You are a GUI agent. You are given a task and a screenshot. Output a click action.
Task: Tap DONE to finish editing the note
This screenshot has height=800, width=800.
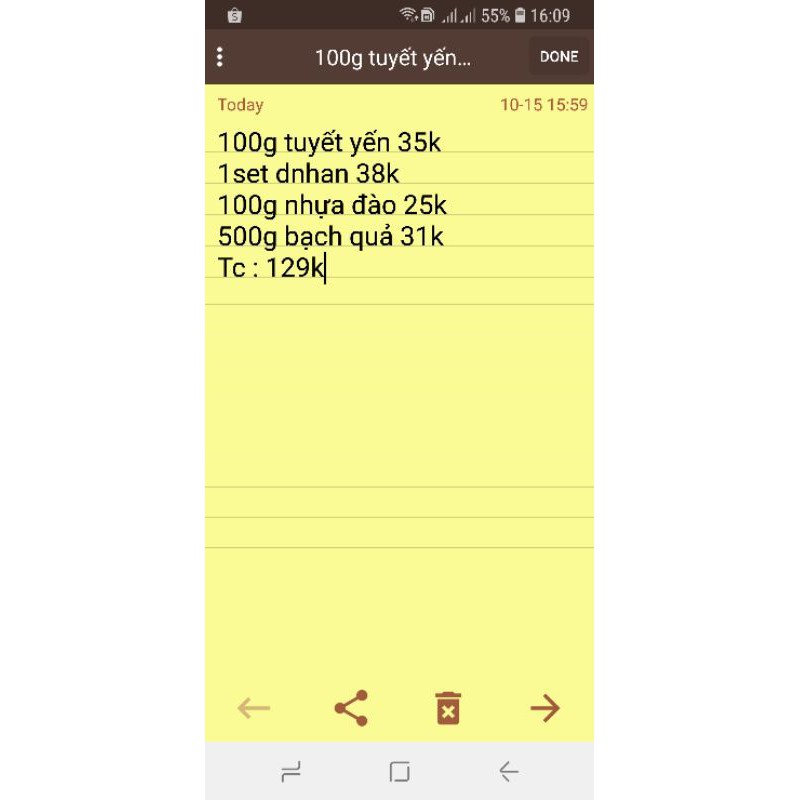559,57
